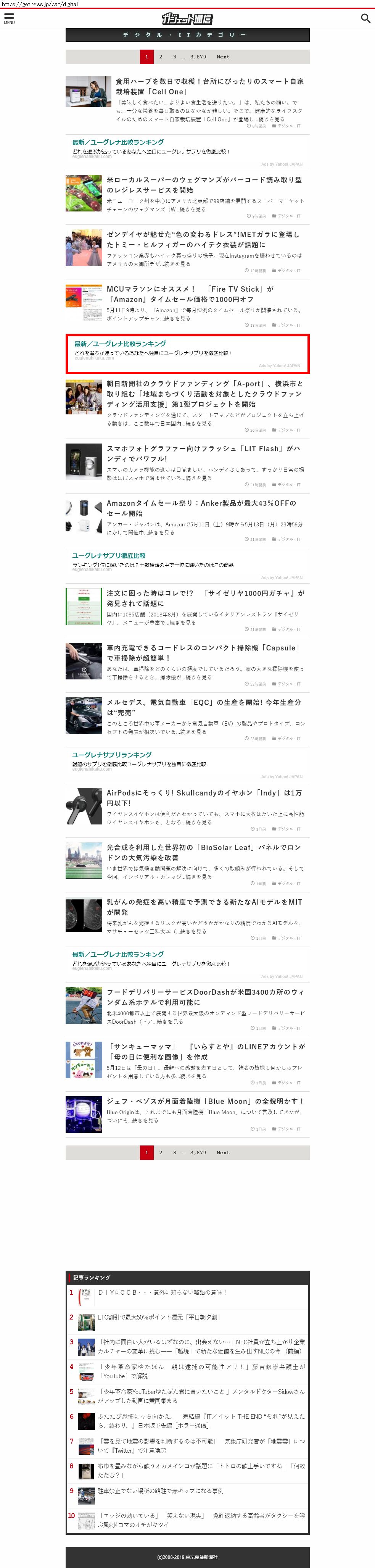Read the Mercedes EQC production article
375x1568 pixels.
pos(203,707)
